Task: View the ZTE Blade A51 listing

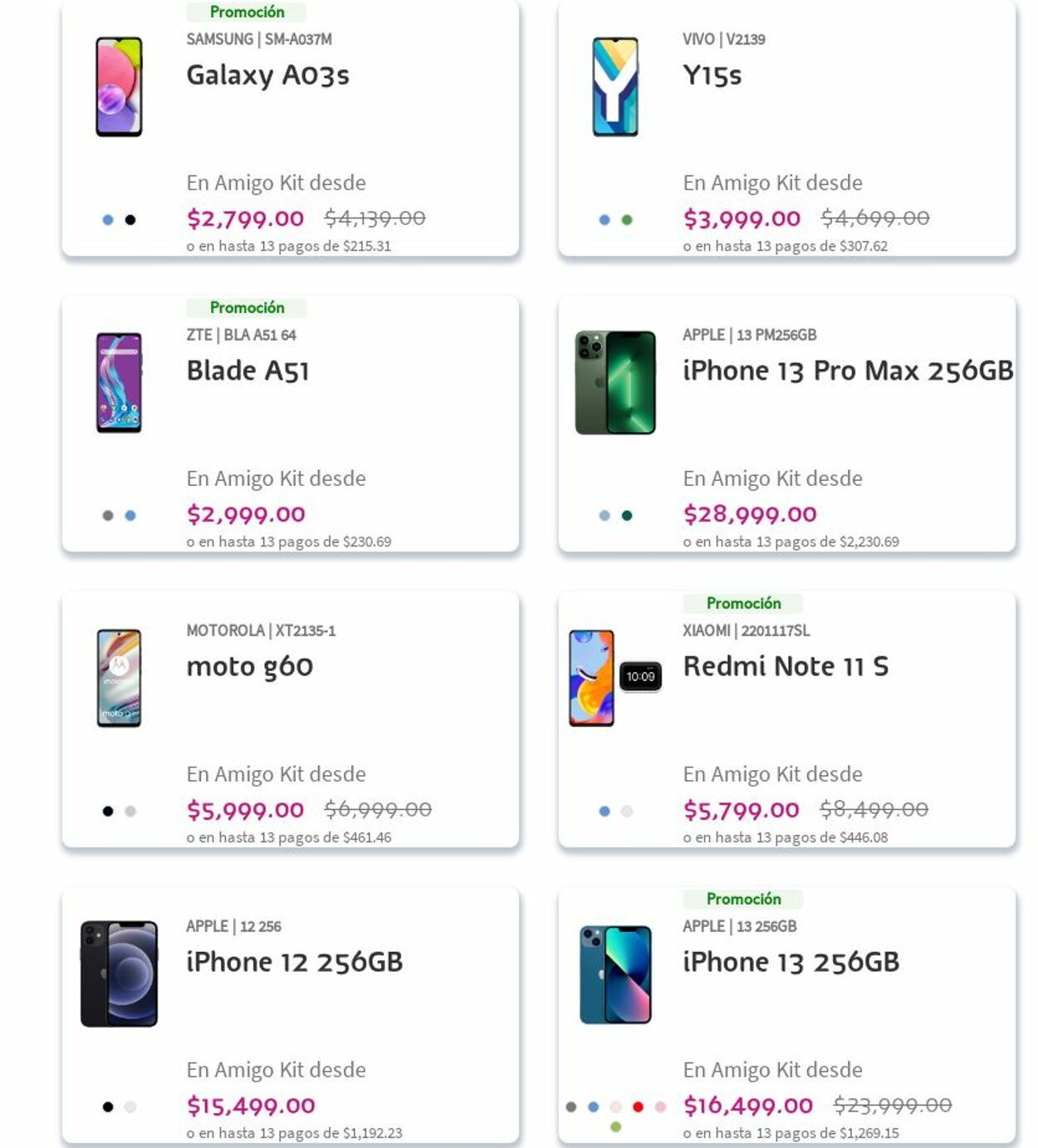Action: pos(247,370)
